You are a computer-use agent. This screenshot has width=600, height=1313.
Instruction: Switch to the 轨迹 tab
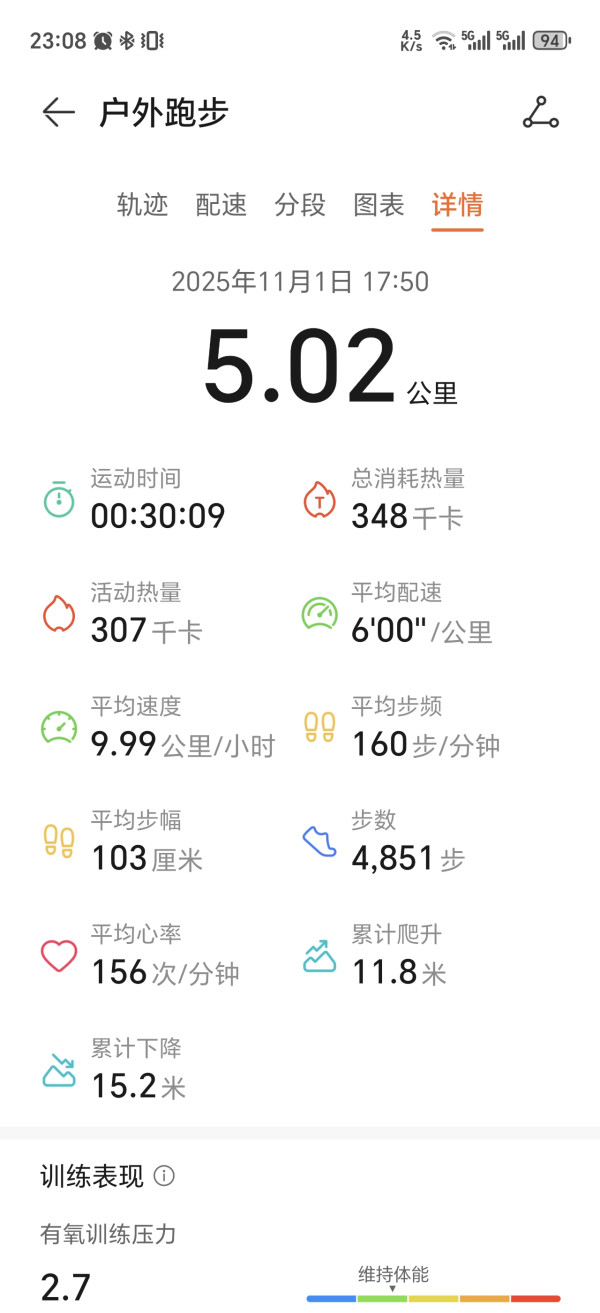(142, 205)
